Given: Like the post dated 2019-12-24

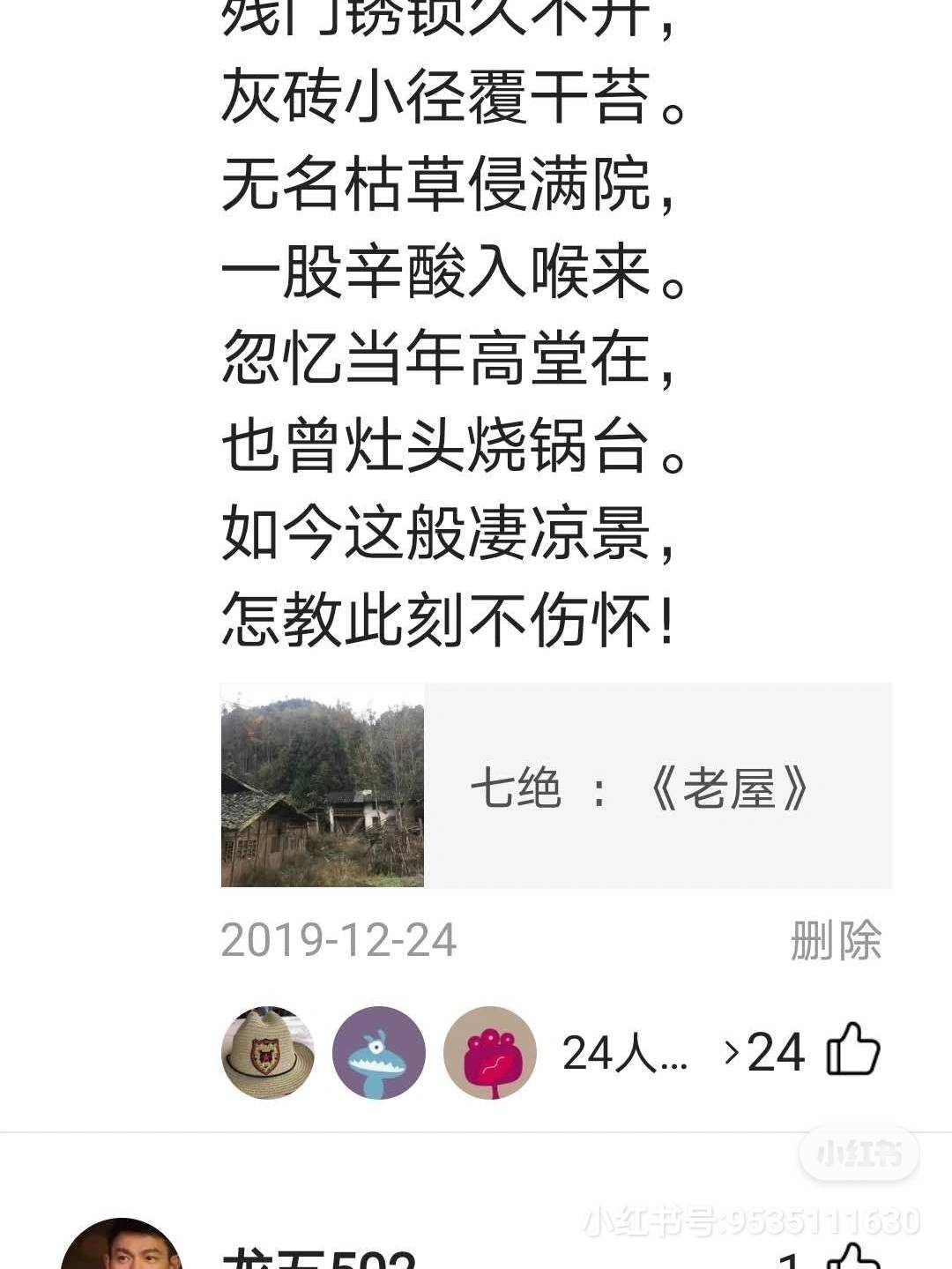Looking at the screenshot, I should [852, 1050].
